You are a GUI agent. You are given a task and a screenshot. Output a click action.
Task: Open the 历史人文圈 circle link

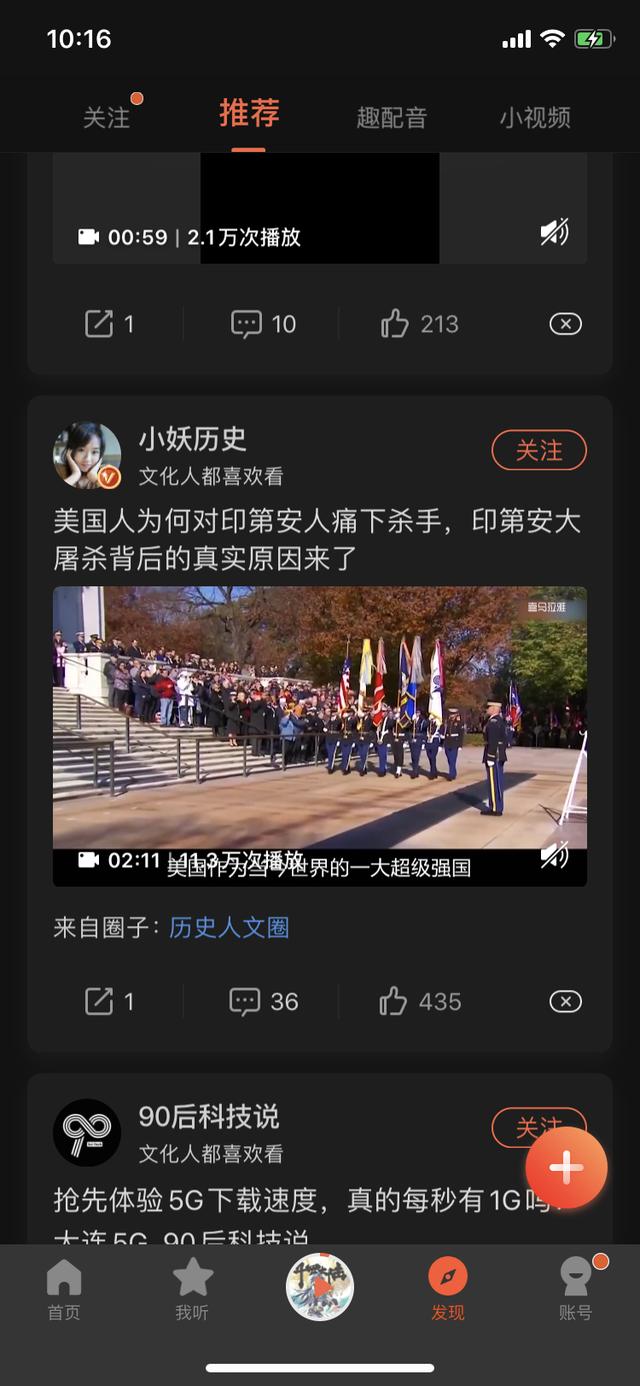point(229,927)
